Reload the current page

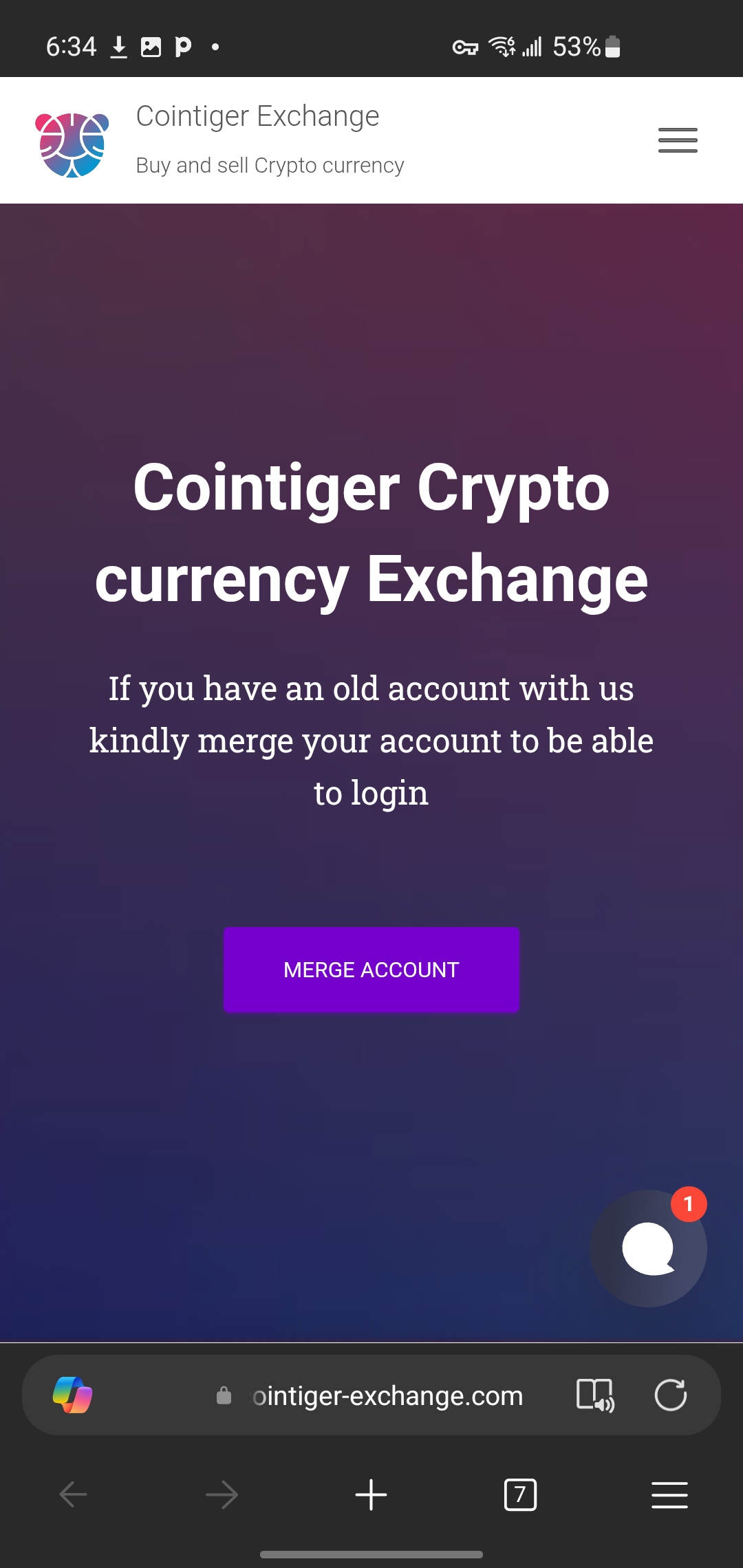pyautogui.click(x=671, y=1395)
